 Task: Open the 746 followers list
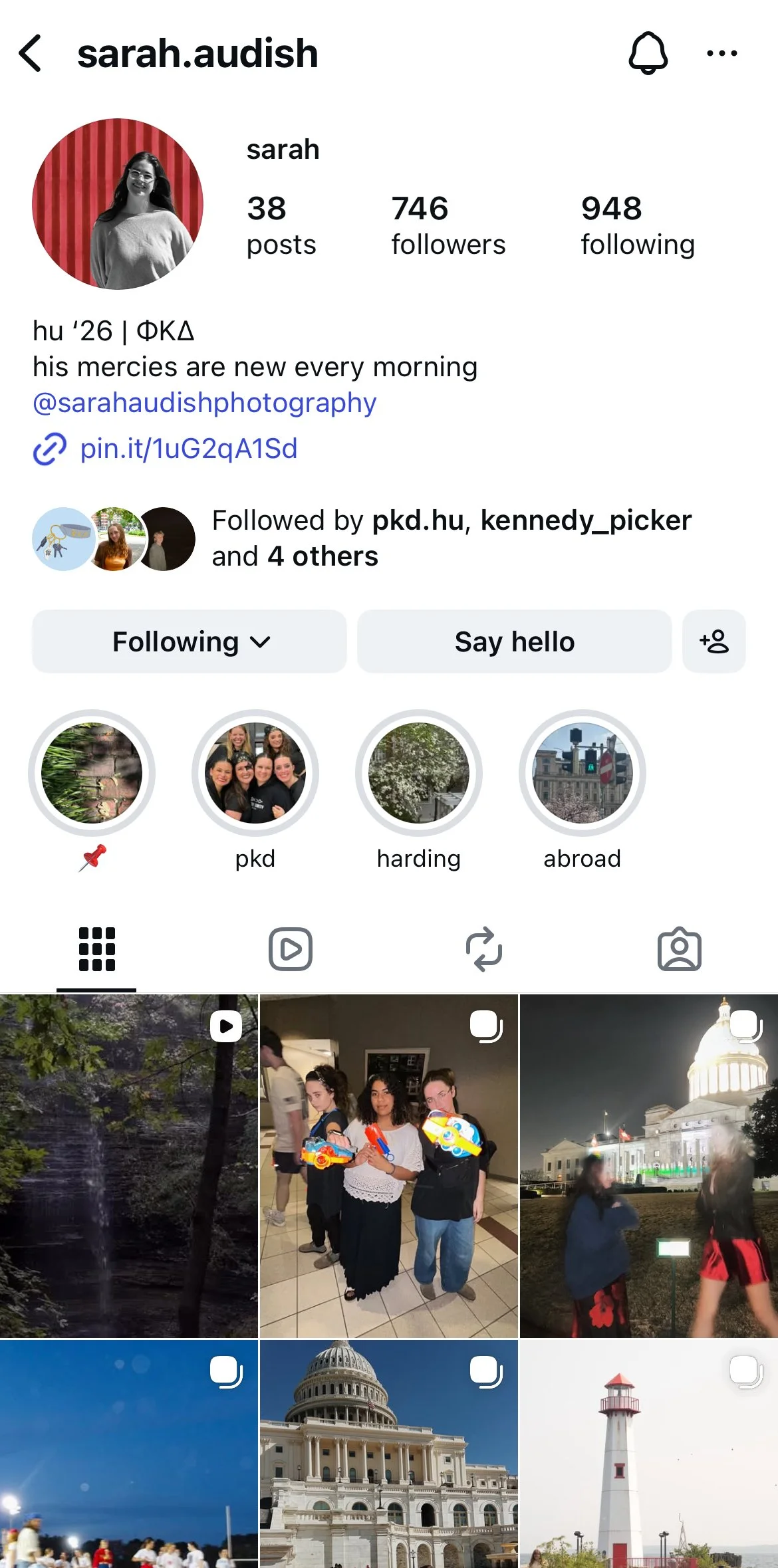[448, 225]
